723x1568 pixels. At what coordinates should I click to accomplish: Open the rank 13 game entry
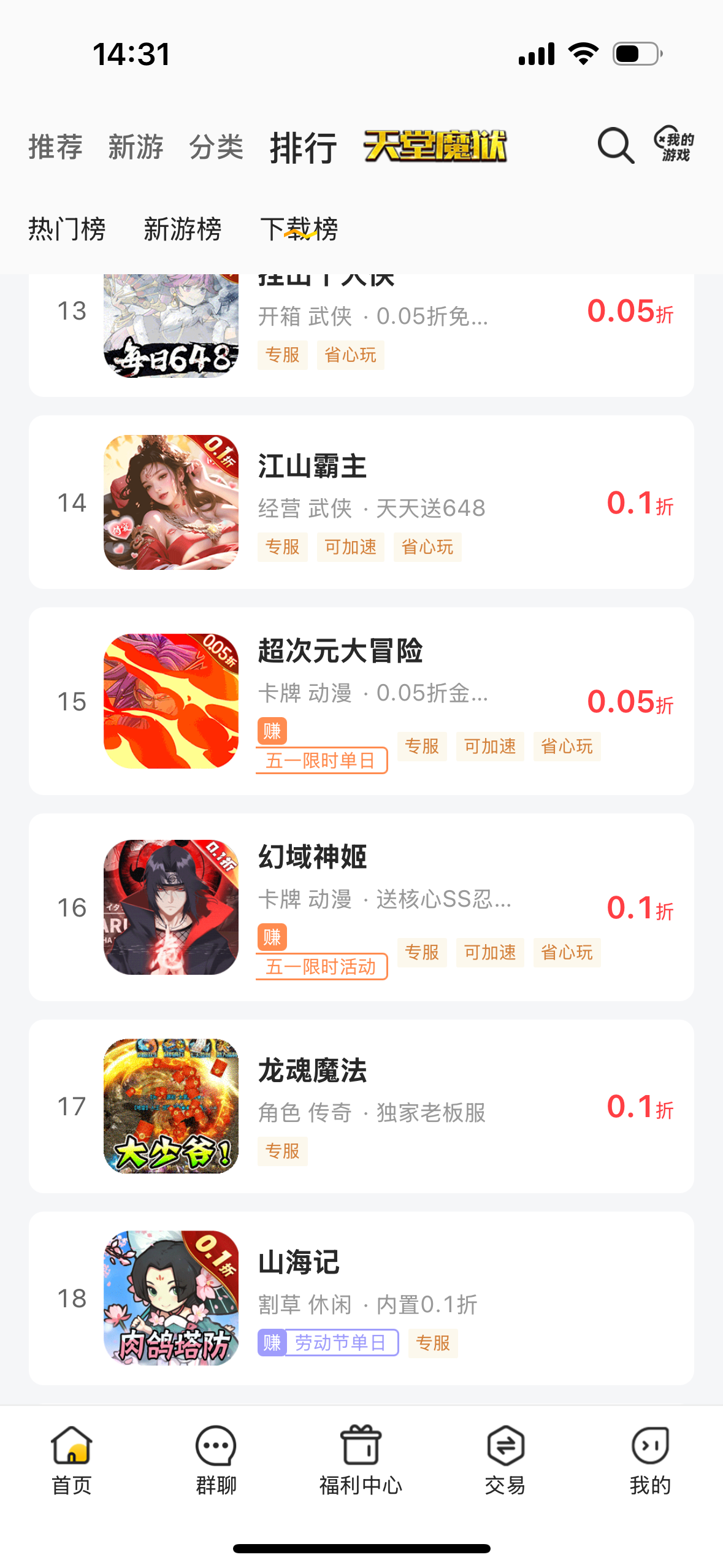[x=361, y=335]
